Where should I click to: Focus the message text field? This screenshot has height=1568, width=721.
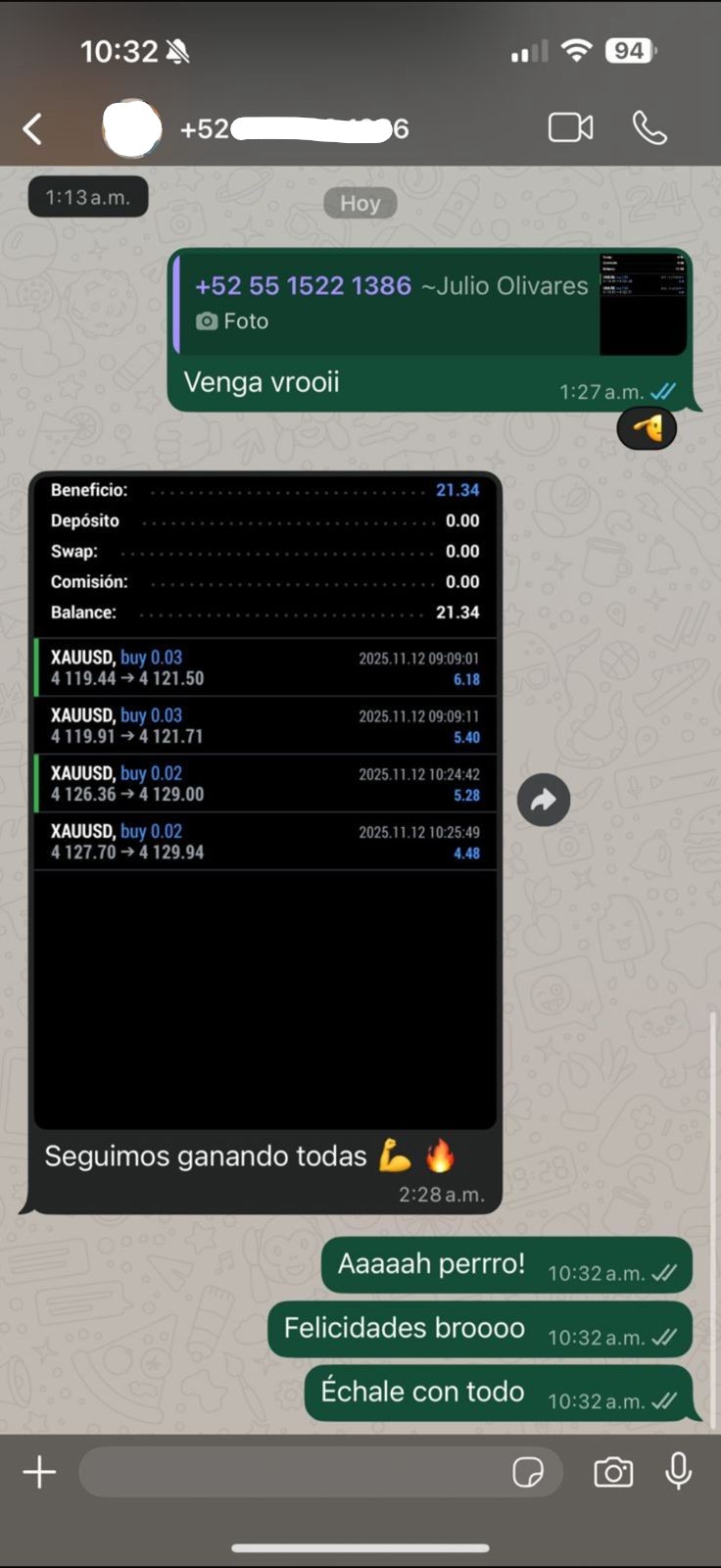(294, 1472)
